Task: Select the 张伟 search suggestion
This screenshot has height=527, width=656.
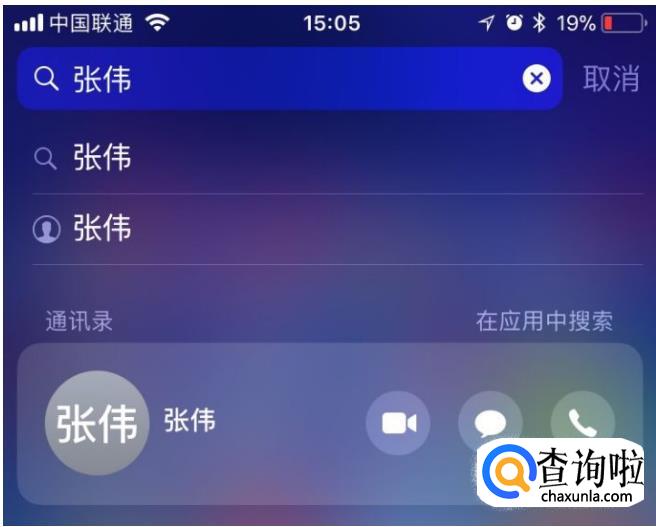Action: click(x=101, y=158)
